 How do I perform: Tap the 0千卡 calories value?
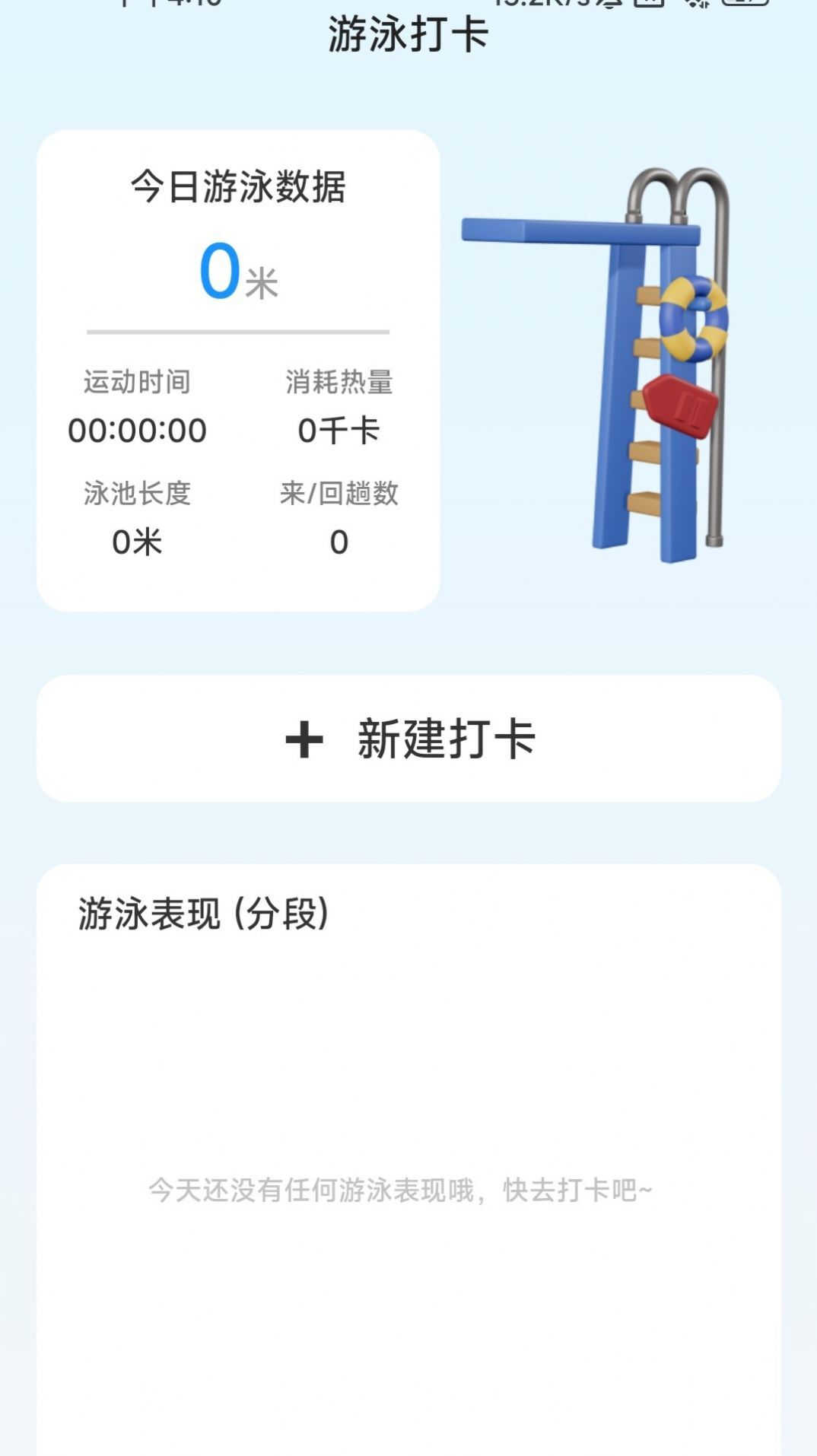[338, 430]
